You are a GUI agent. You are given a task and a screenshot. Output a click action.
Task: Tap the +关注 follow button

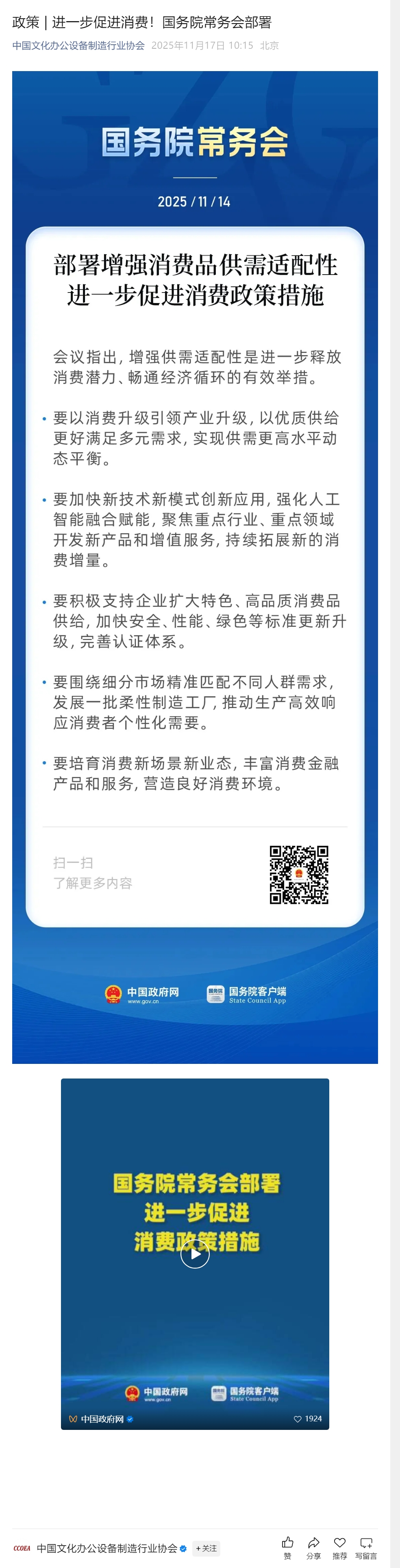pyautogui.click(x=207, y=1548)
